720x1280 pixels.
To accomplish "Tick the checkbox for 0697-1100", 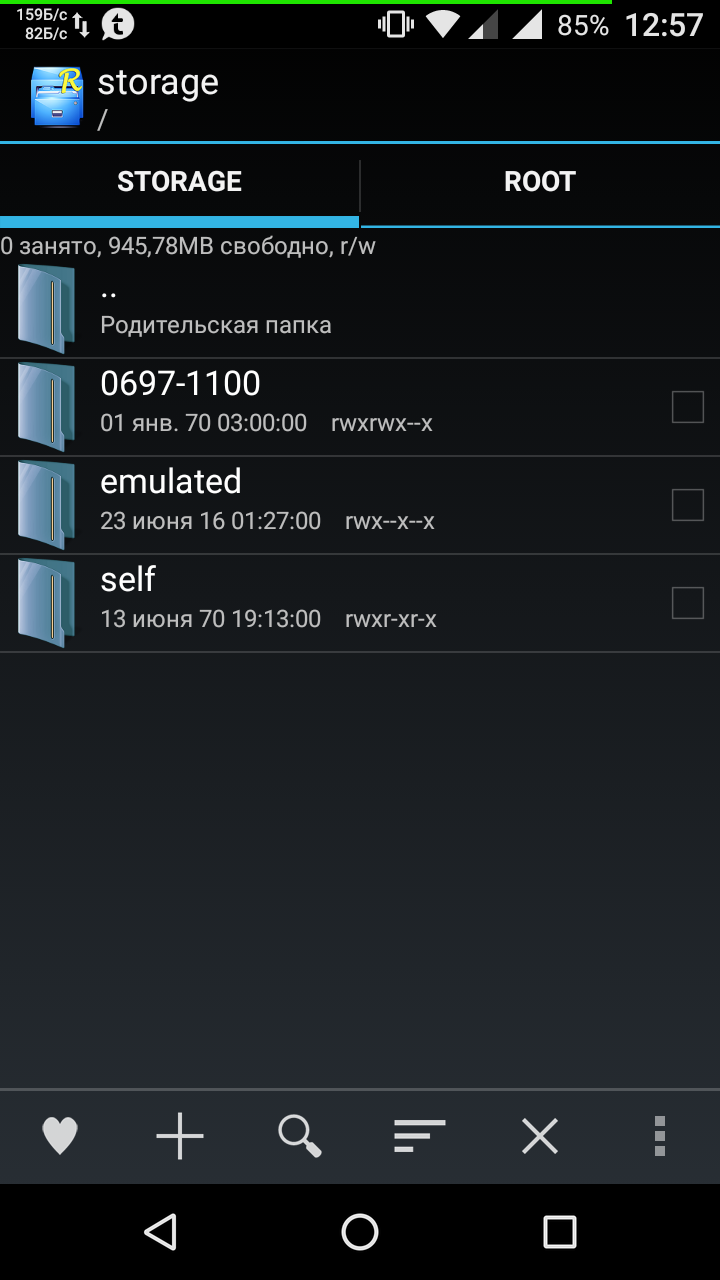I will click(688, 407).
